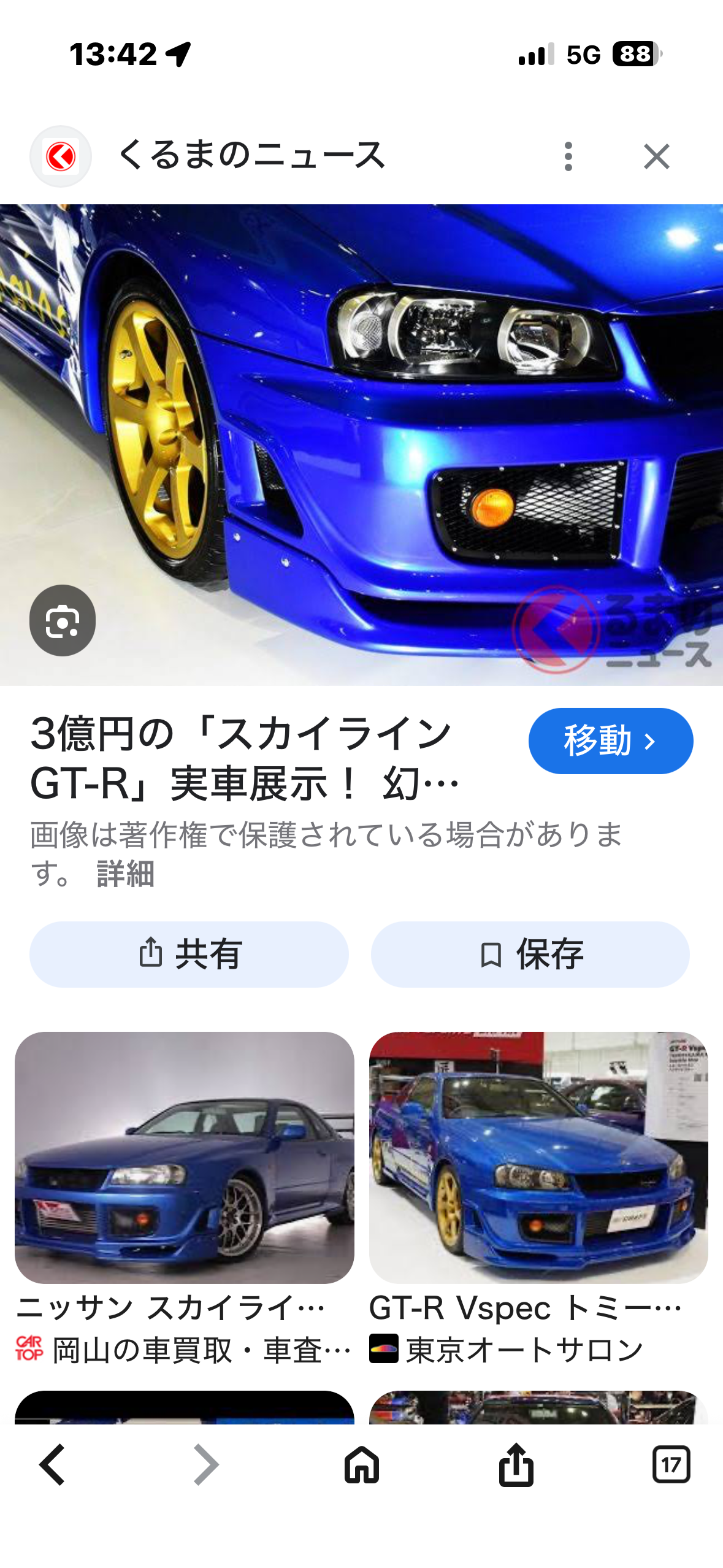The image size is (723, 1568).
Task: Save the image with 保存
Action: tap(530, 955)
